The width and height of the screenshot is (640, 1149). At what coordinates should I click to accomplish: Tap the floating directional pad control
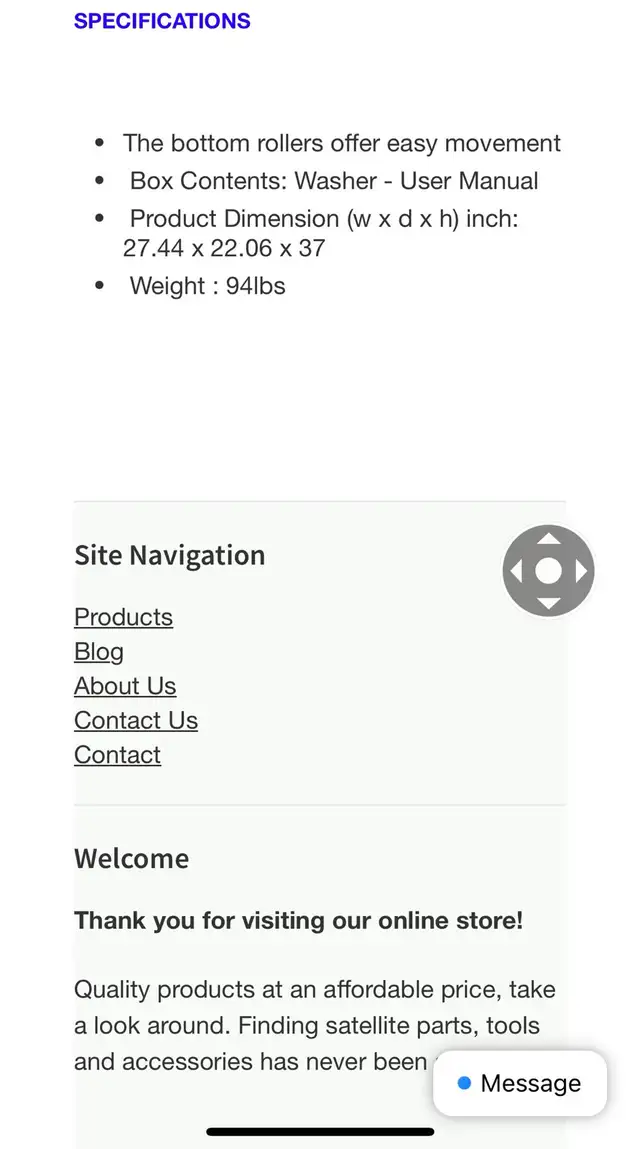(x=548, y=571)
